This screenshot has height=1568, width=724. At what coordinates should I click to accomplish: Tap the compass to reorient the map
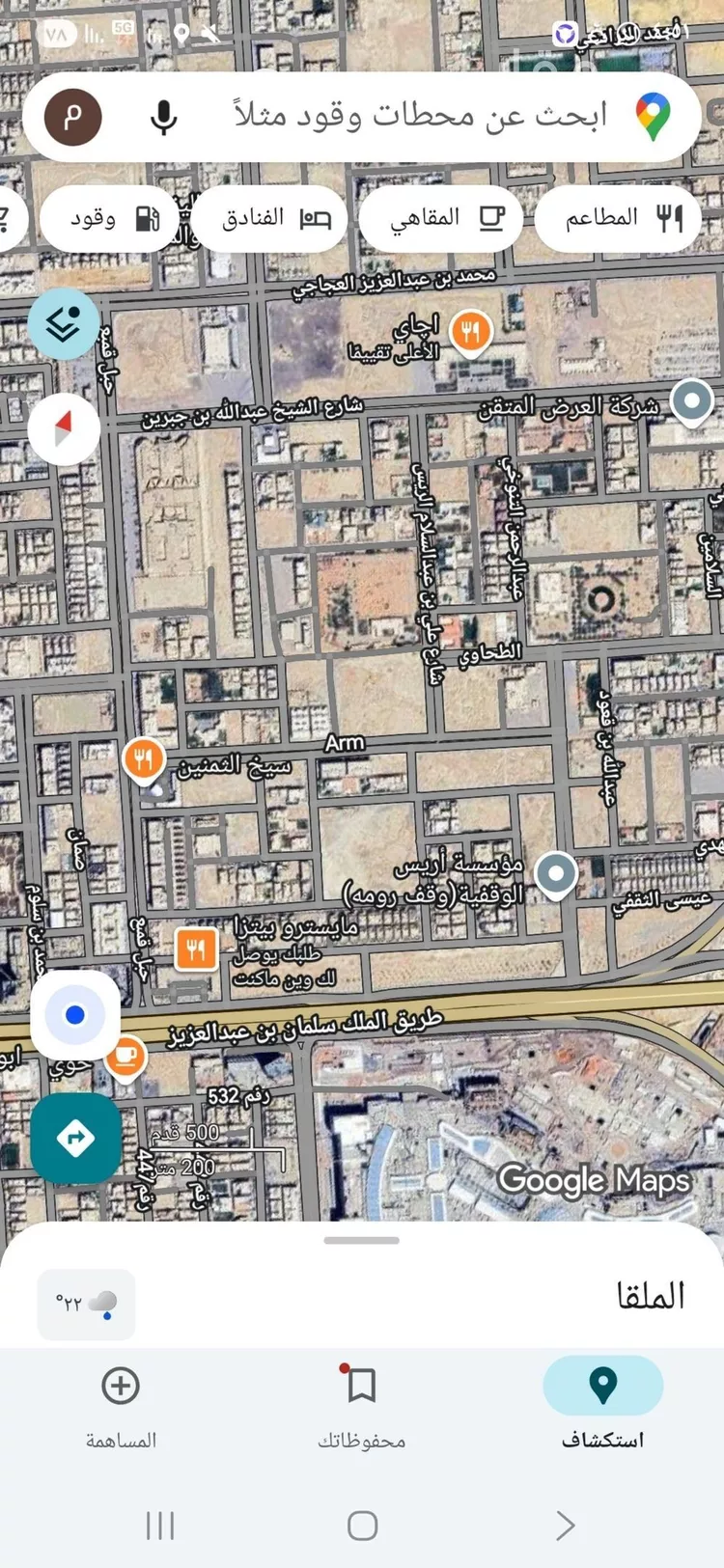(64, 427)
